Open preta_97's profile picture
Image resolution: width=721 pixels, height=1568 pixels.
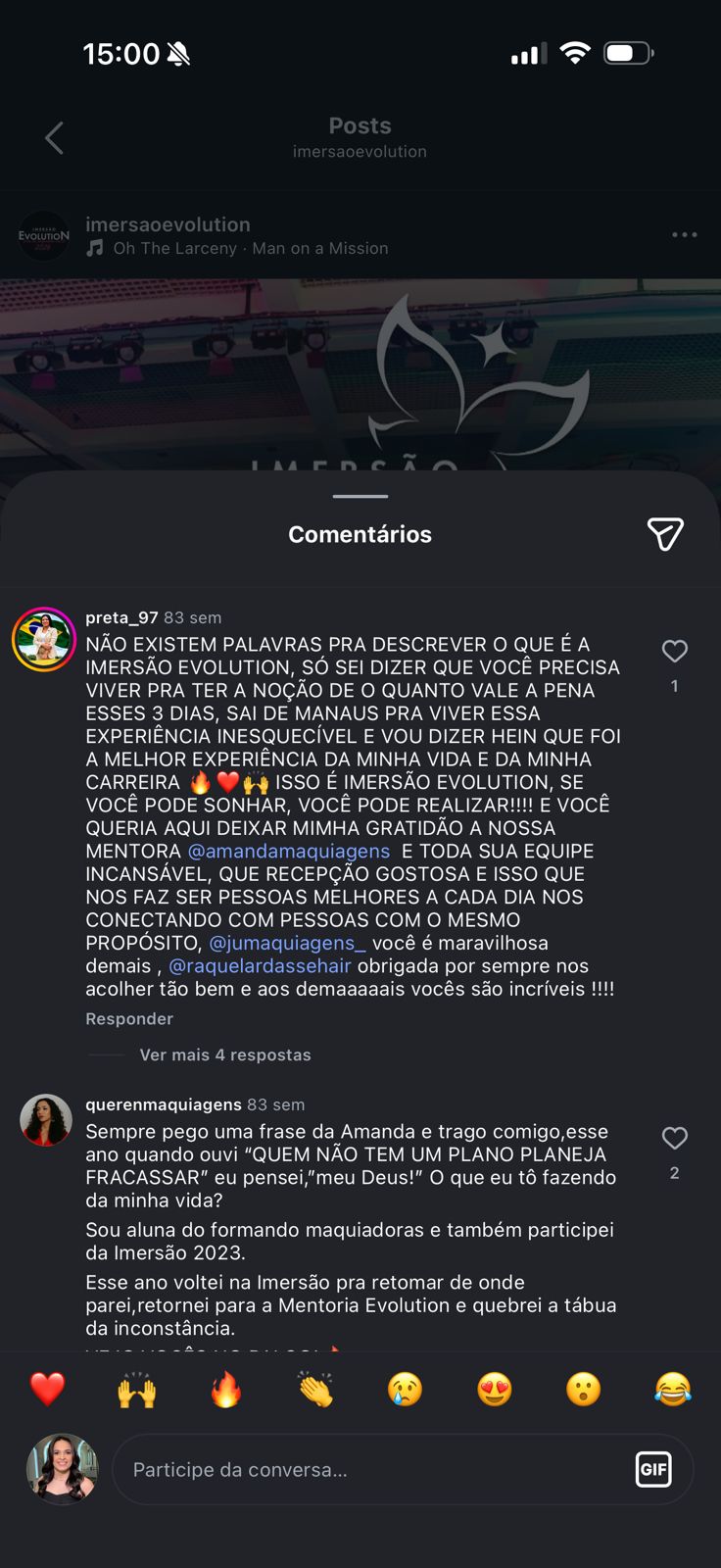tap(44, 640)
